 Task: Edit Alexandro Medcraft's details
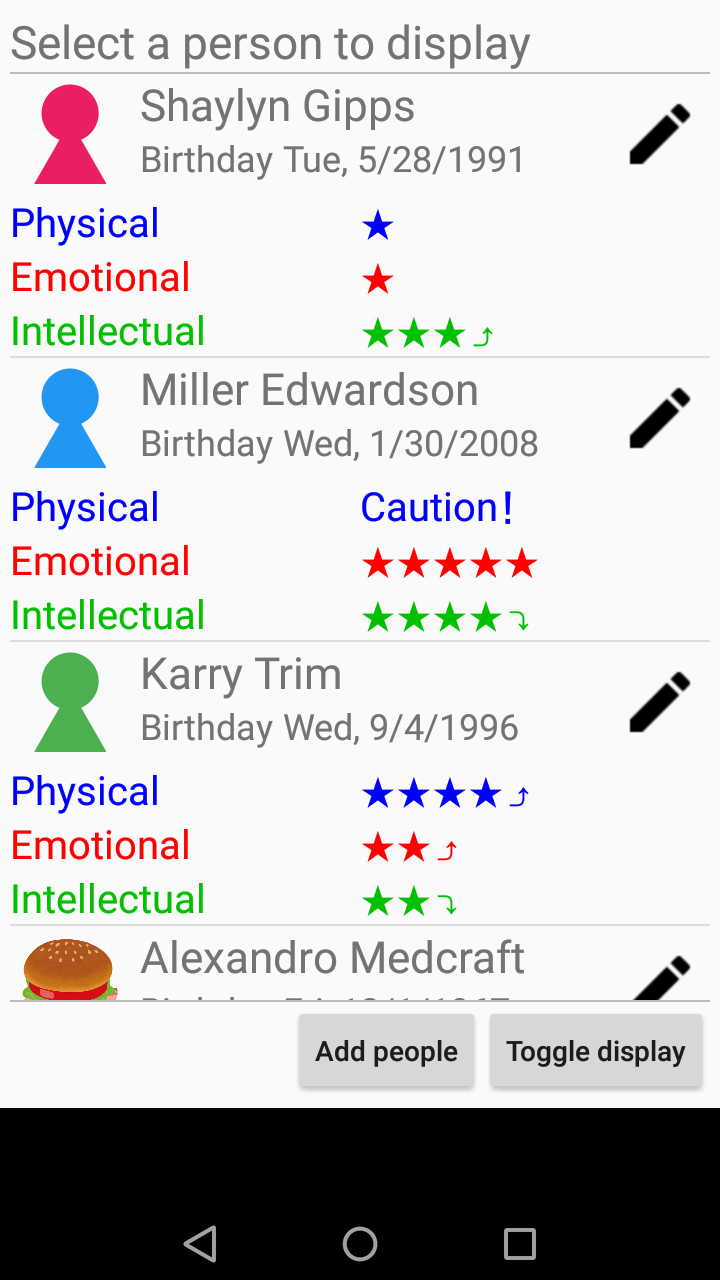(x=662, y=980)
